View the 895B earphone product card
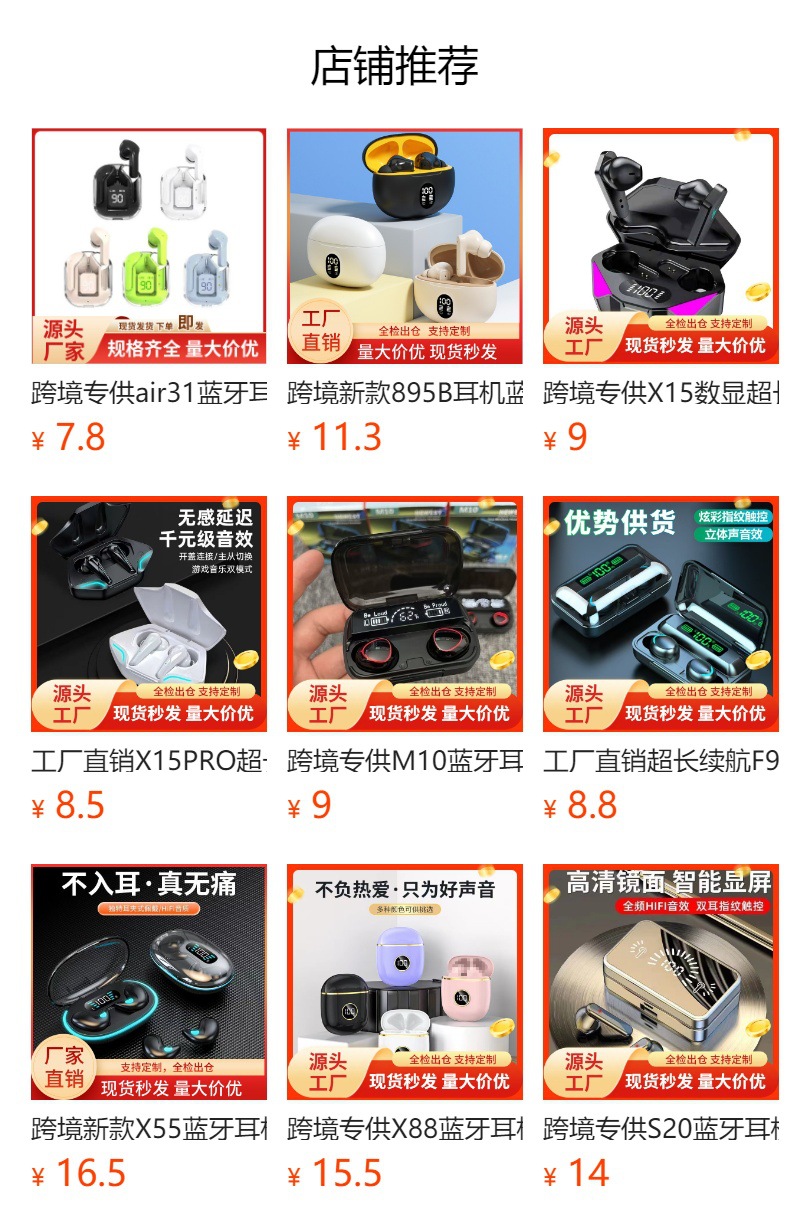 click(x=405, y=246)
